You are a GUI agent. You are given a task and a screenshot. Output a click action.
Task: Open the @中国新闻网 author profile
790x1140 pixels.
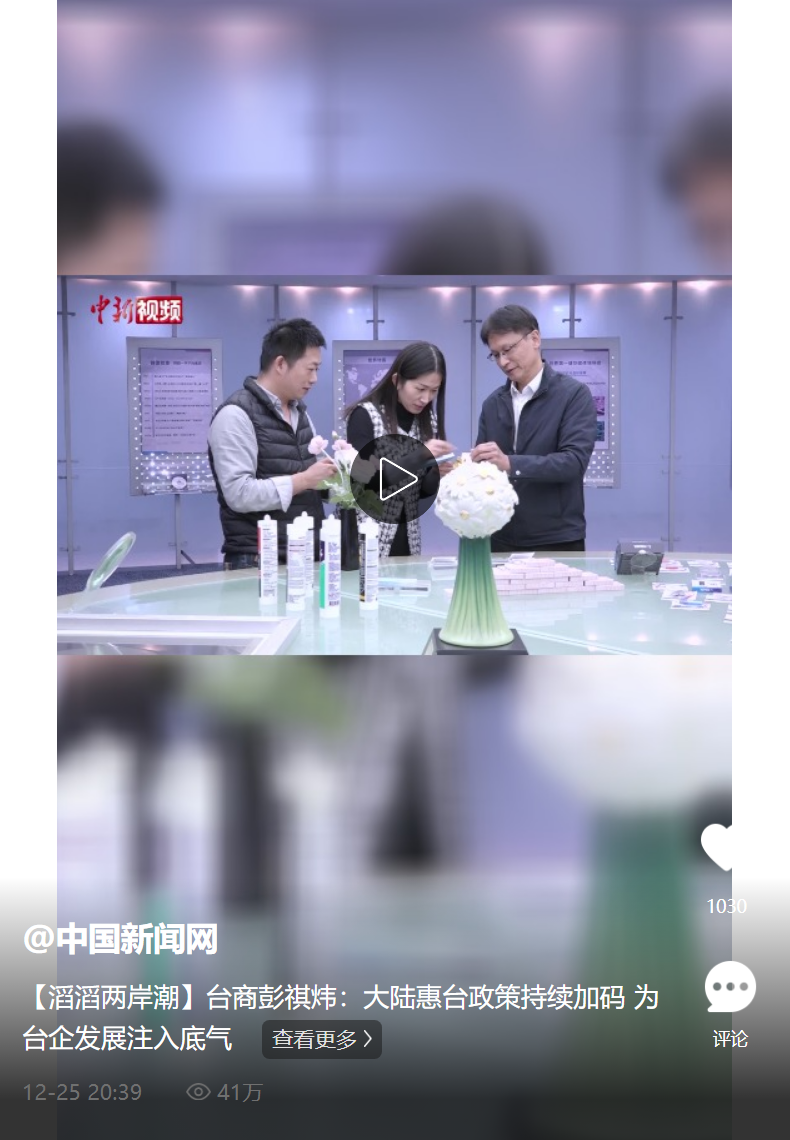point(120,939)
